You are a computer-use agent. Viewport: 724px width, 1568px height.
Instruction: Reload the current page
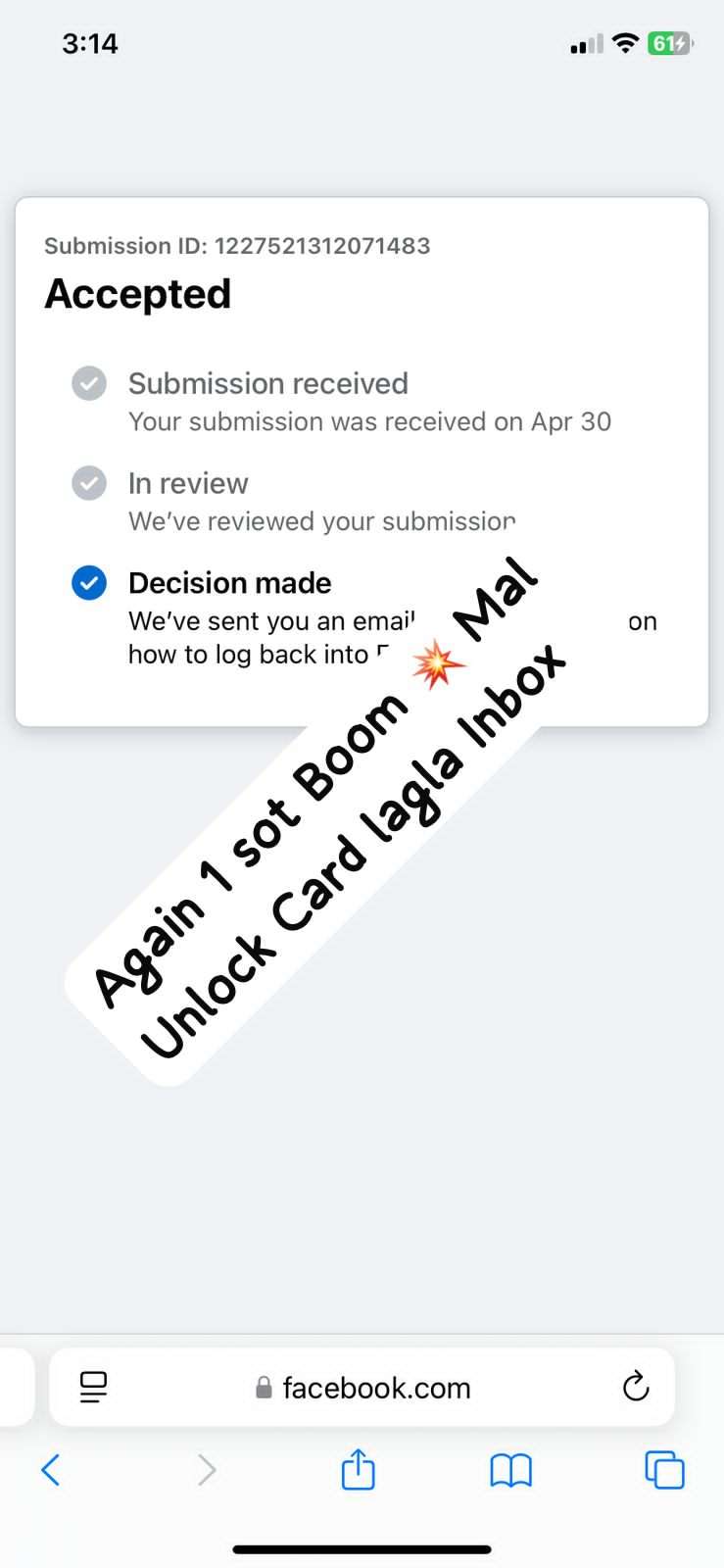pyautogui.click(x=636, y=1387)
